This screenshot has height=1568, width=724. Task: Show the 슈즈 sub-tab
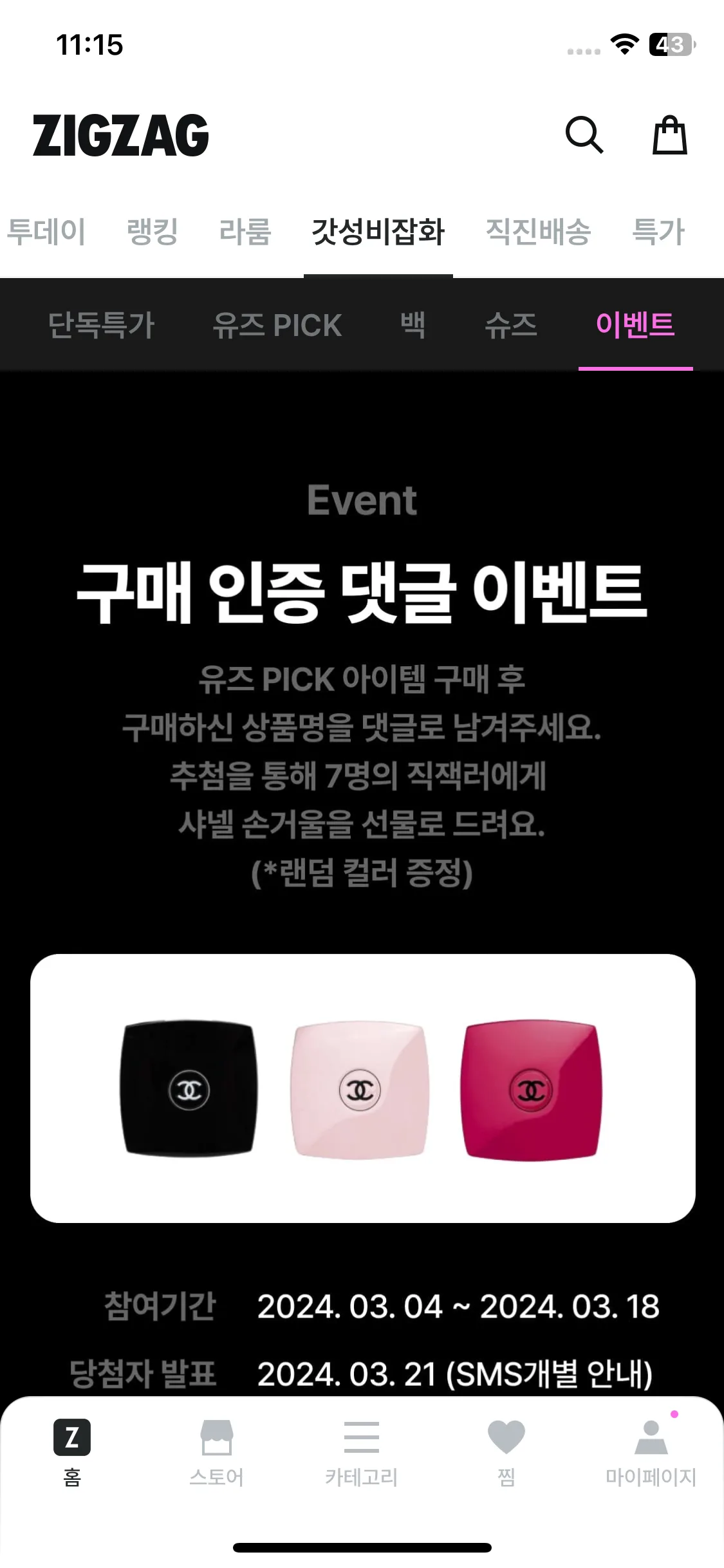coord(511,325)
